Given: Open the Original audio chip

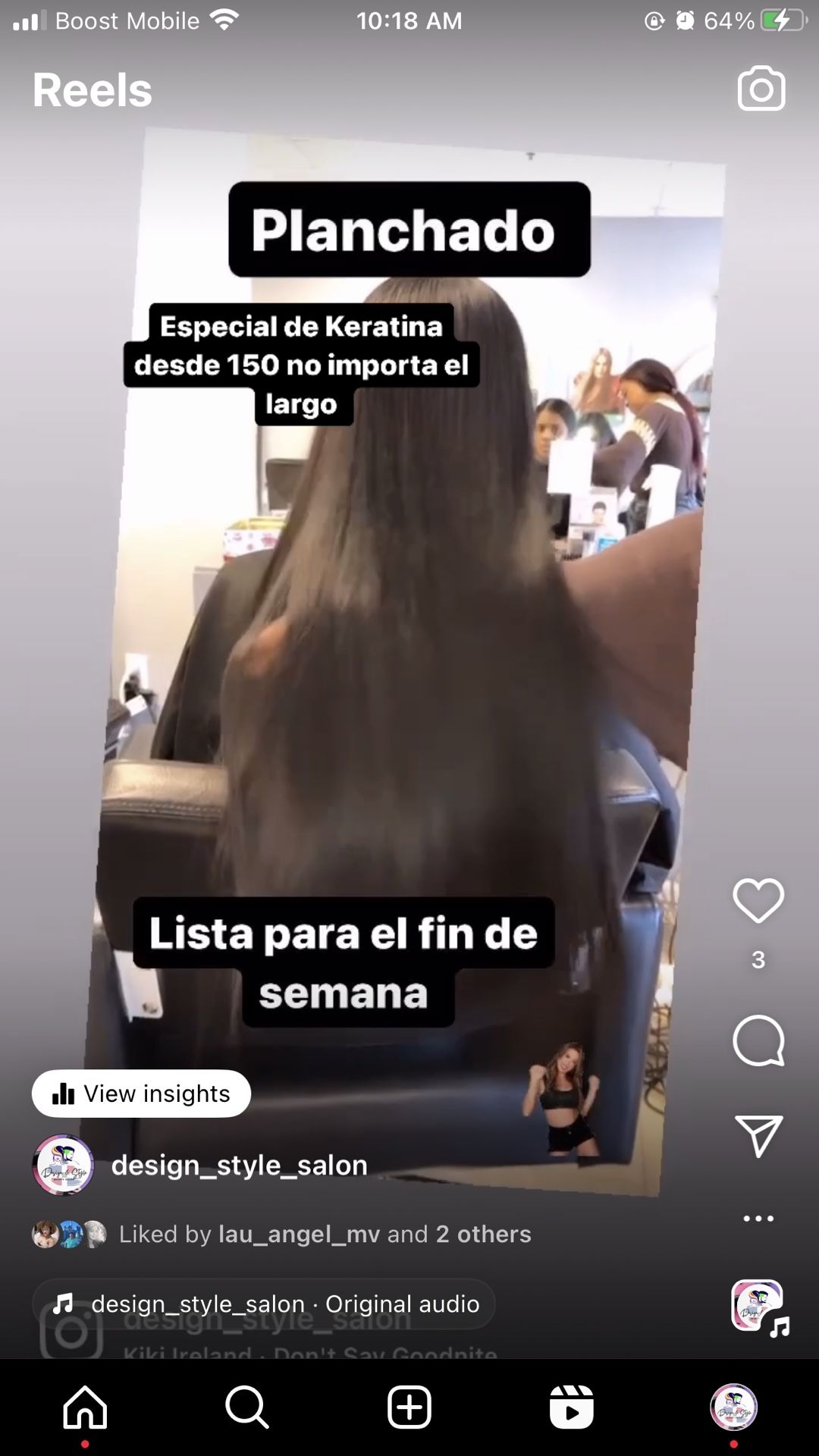Looking at the screenshot, I should pyautogui.click(x=264, y=1304).
